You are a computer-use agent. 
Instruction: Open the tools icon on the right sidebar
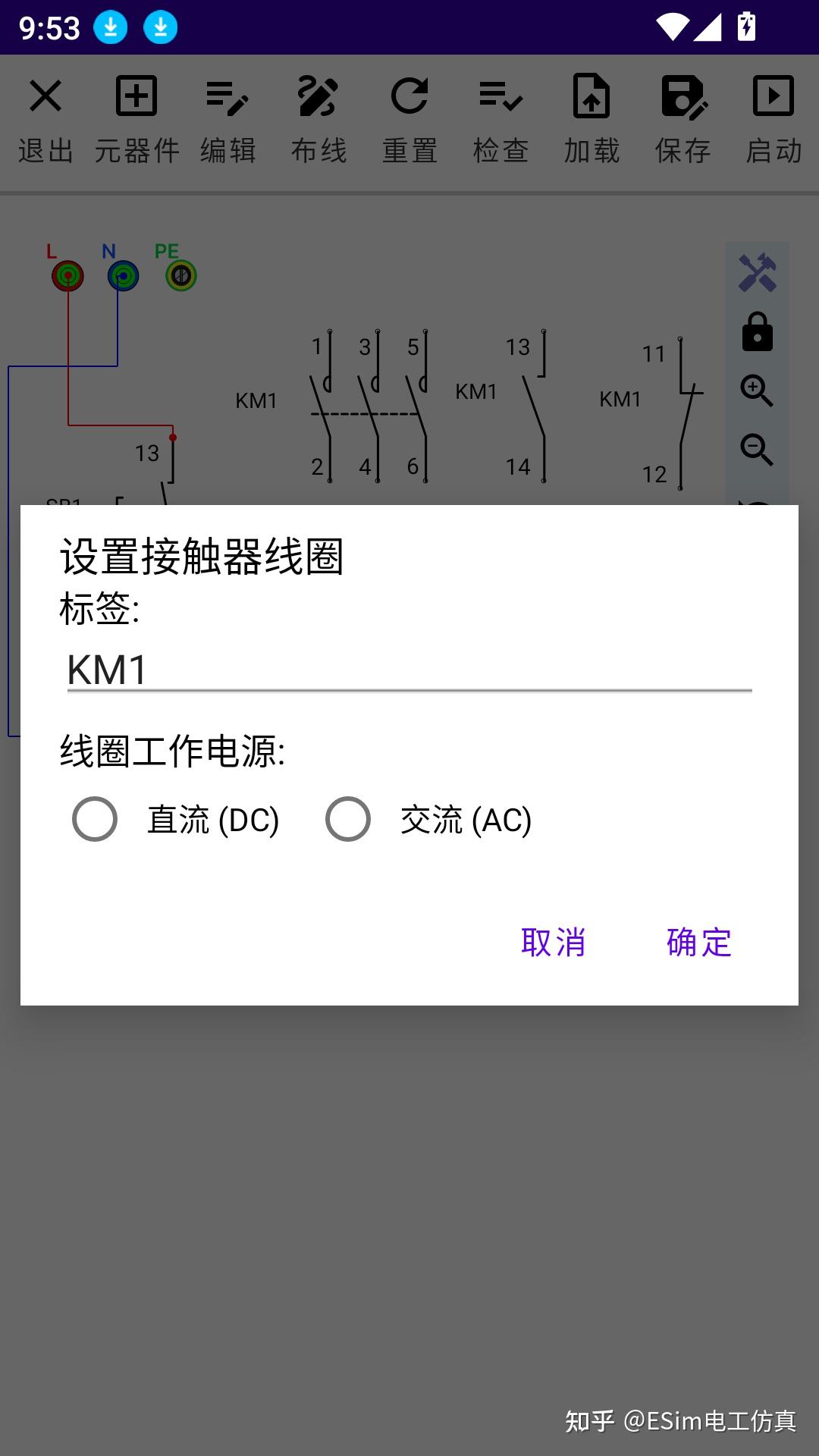(x=757, y=273)
